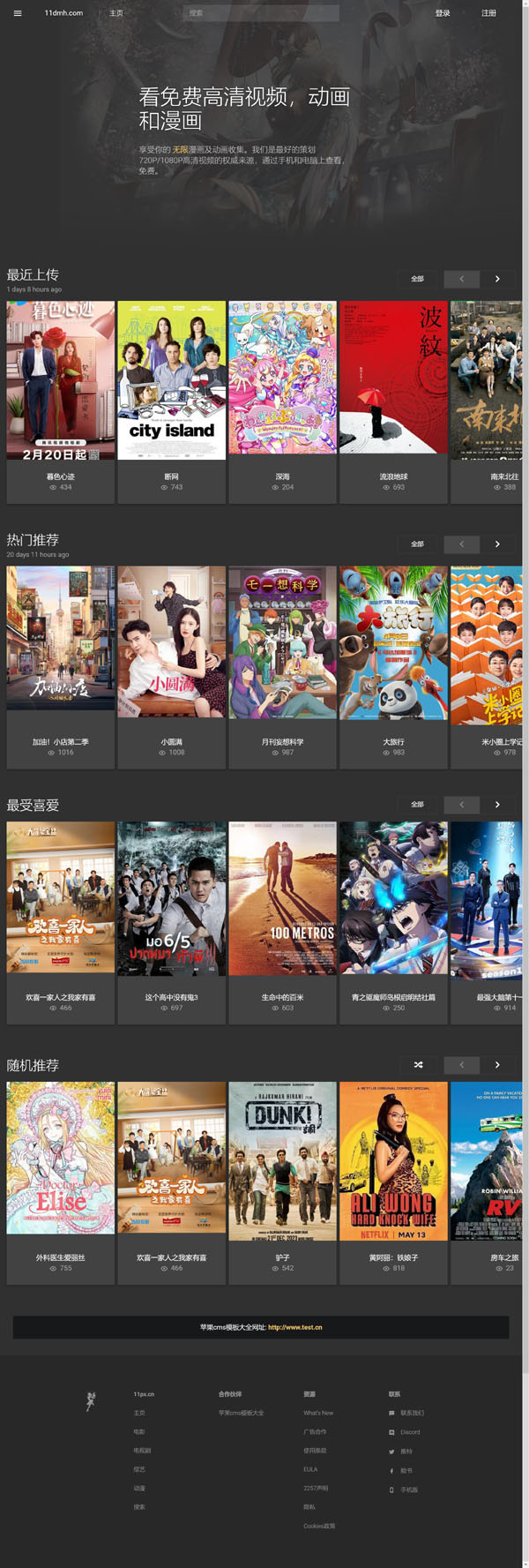Shuffle the 随机推荐 section

(x=418, y=1065)
